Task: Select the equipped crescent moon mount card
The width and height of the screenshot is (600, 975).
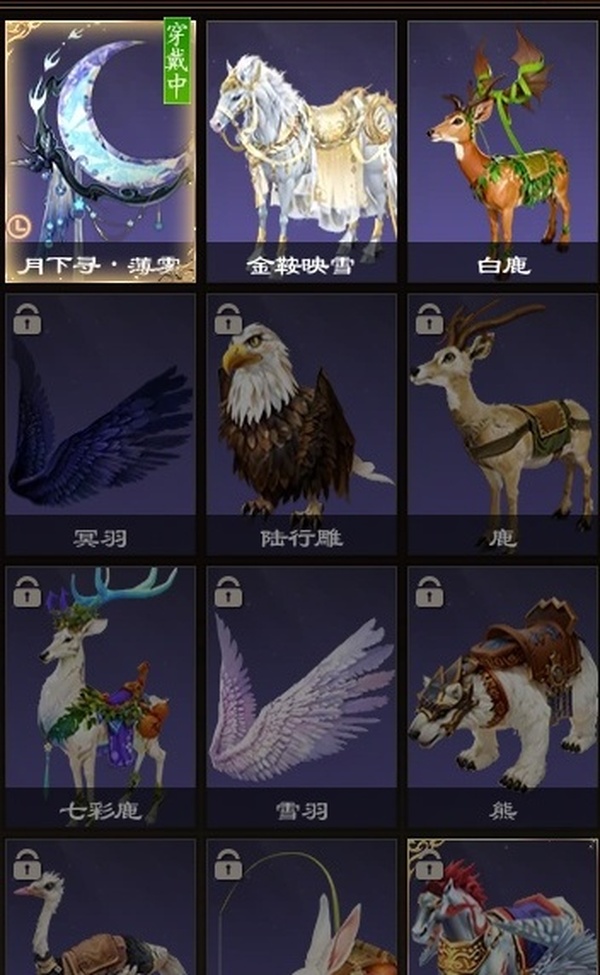Action: [x=100, y=150]
